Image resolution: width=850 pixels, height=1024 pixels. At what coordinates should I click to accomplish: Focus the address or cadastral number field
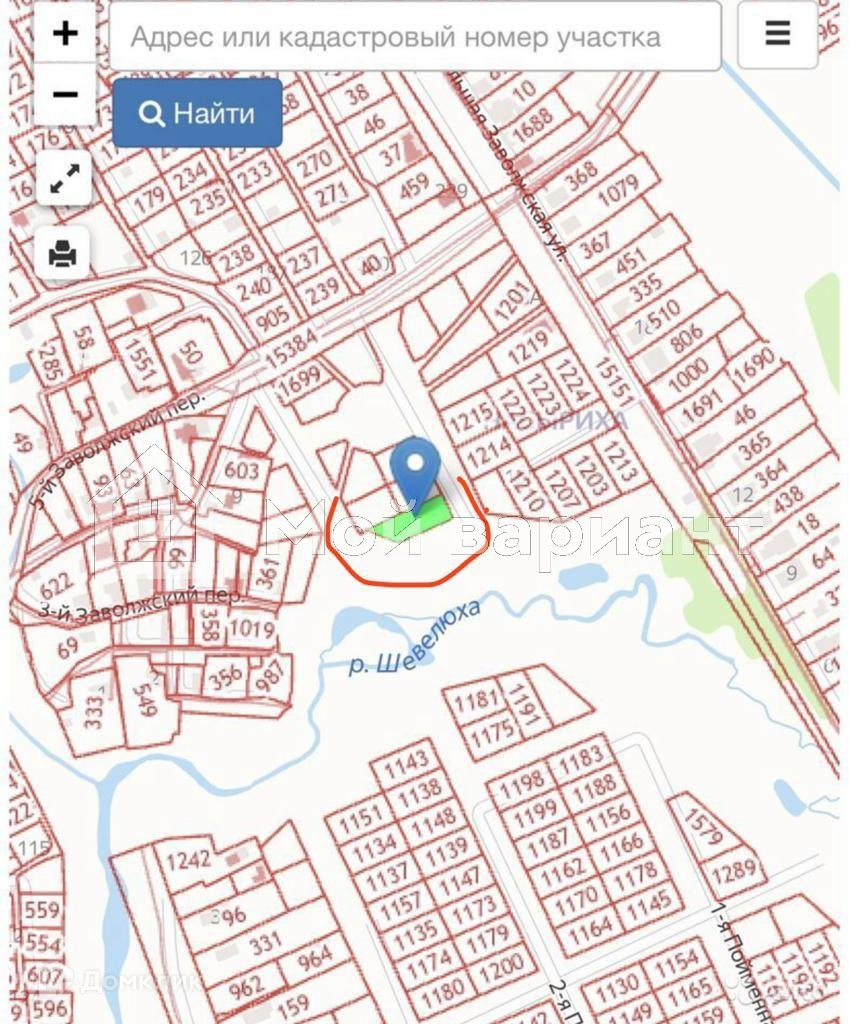(x=415, y=37)
